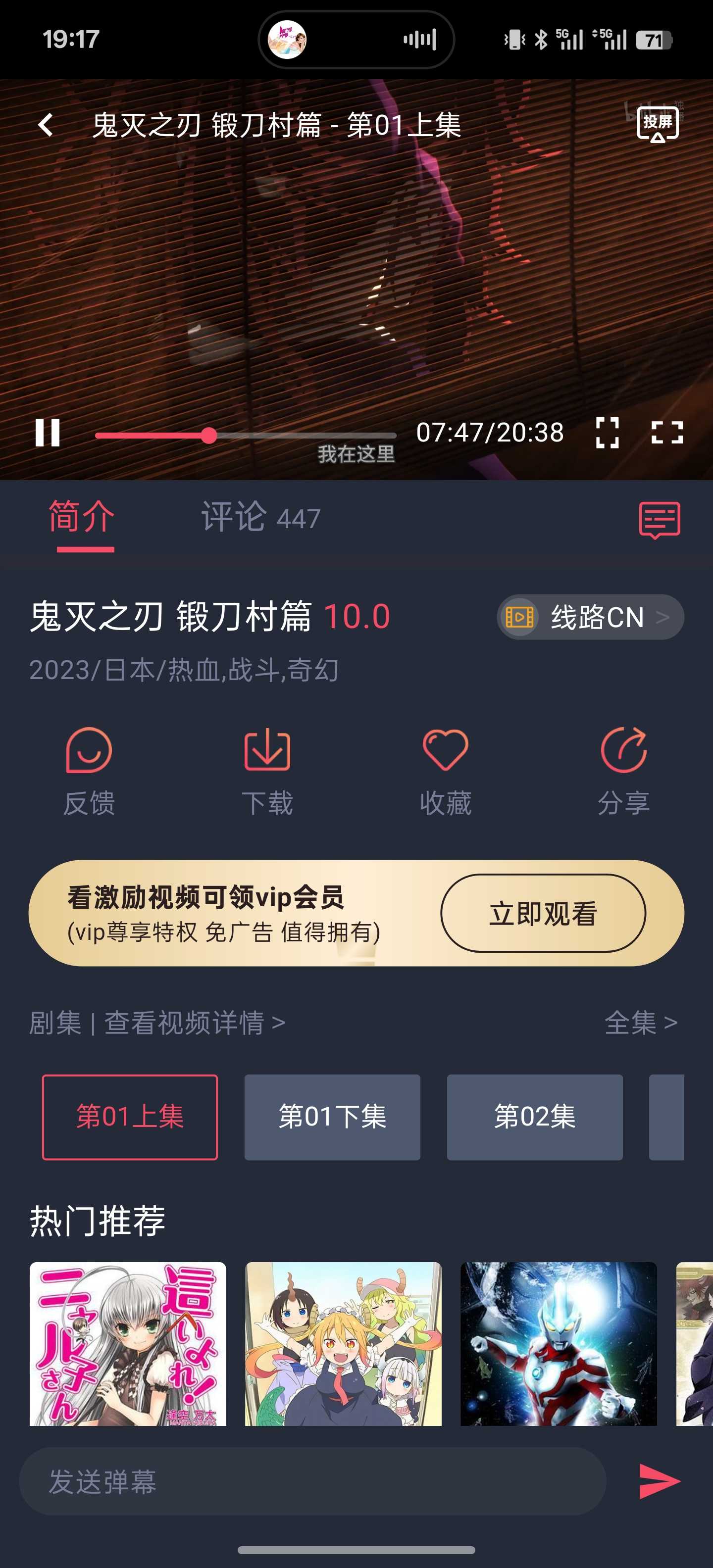Focus the 发送弹幕 input field

[x=312, y=1481]
